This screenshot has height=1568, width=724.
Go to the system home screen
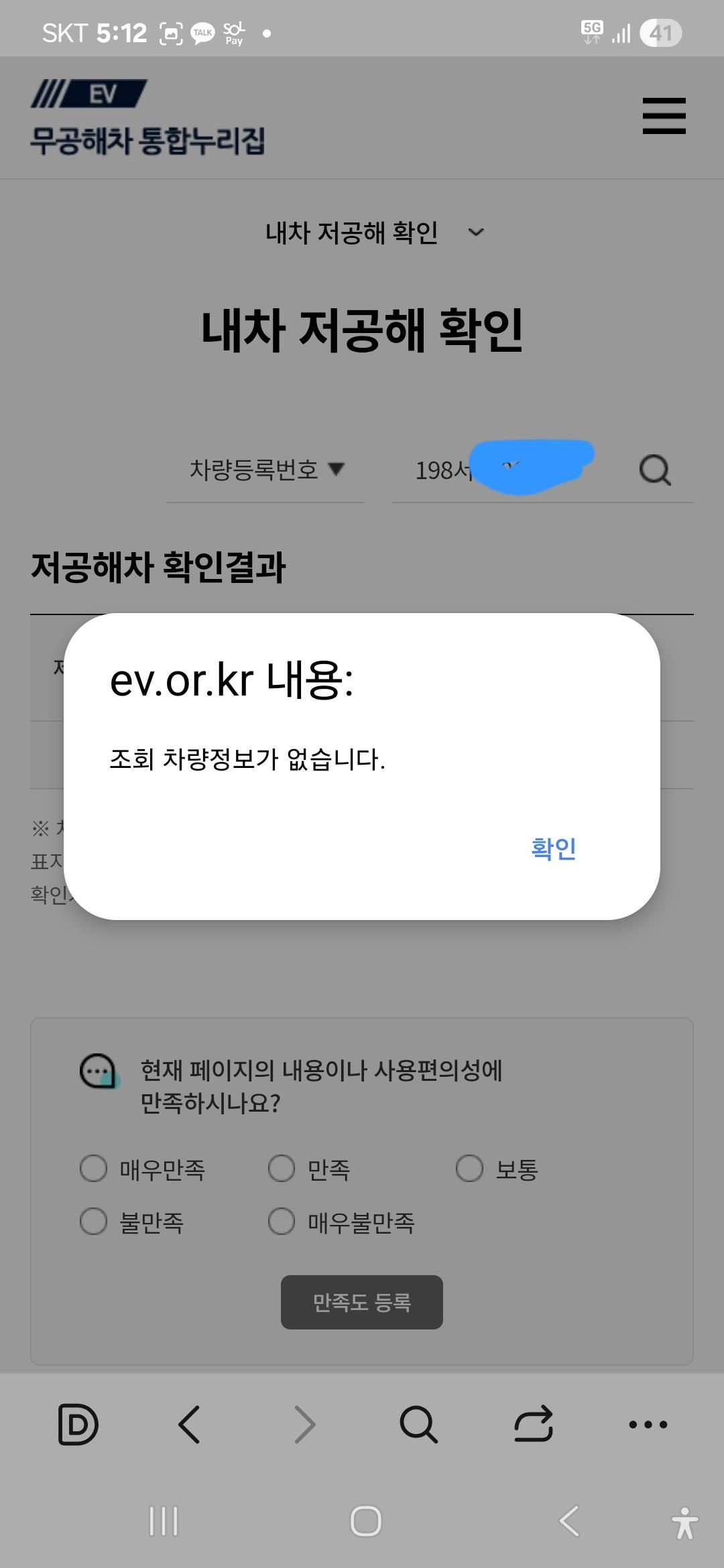click(365, 1520)
